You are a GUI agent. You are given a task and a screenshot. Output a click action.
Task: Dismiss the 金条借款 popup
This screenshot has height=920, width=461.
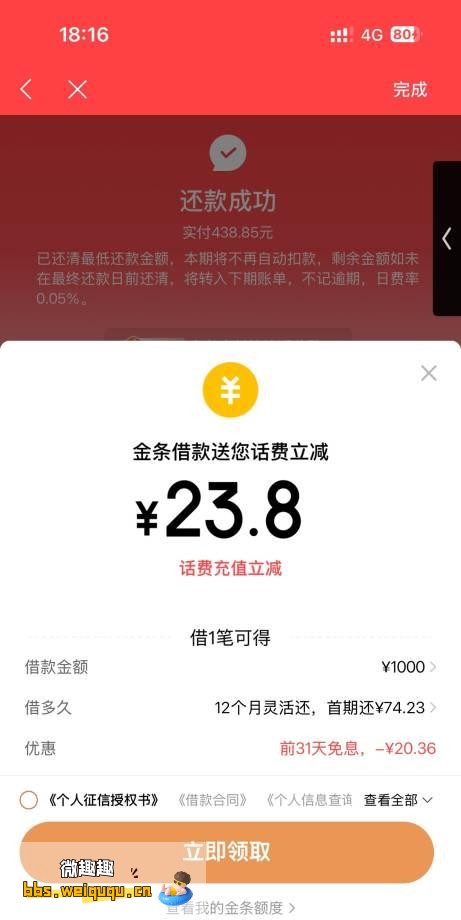point(429,373)
